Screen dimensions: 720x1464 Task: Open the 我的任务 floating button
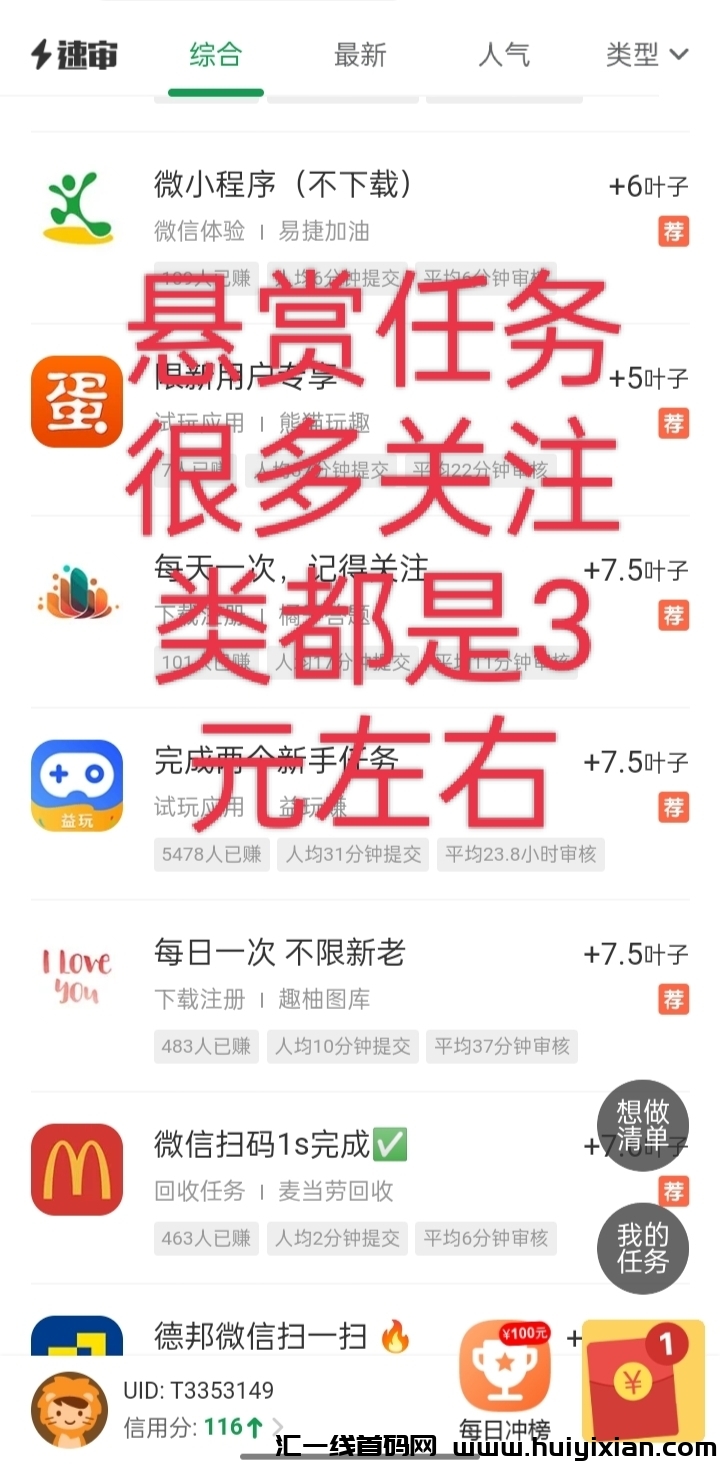[x=643, y=1248]
